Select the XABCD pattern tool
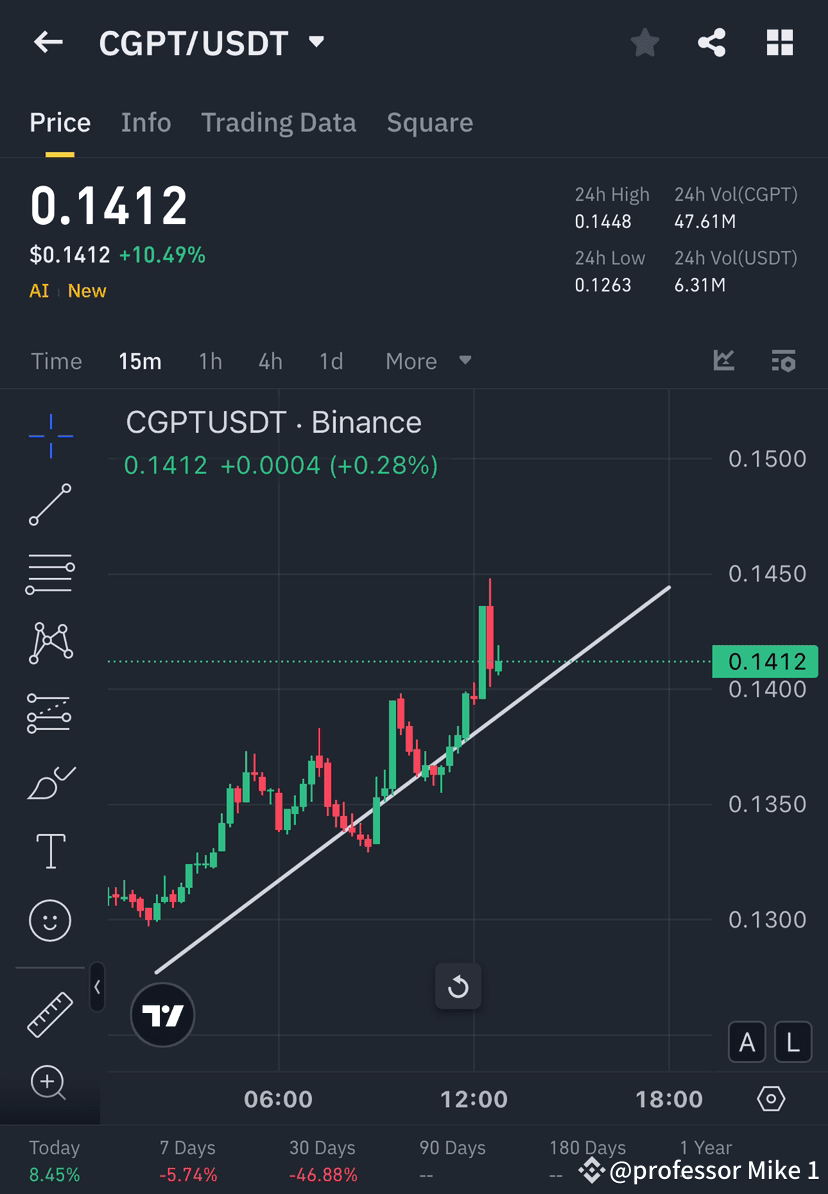The width and height of the screenshot is (828, 1194). click(x=49, y=642)
